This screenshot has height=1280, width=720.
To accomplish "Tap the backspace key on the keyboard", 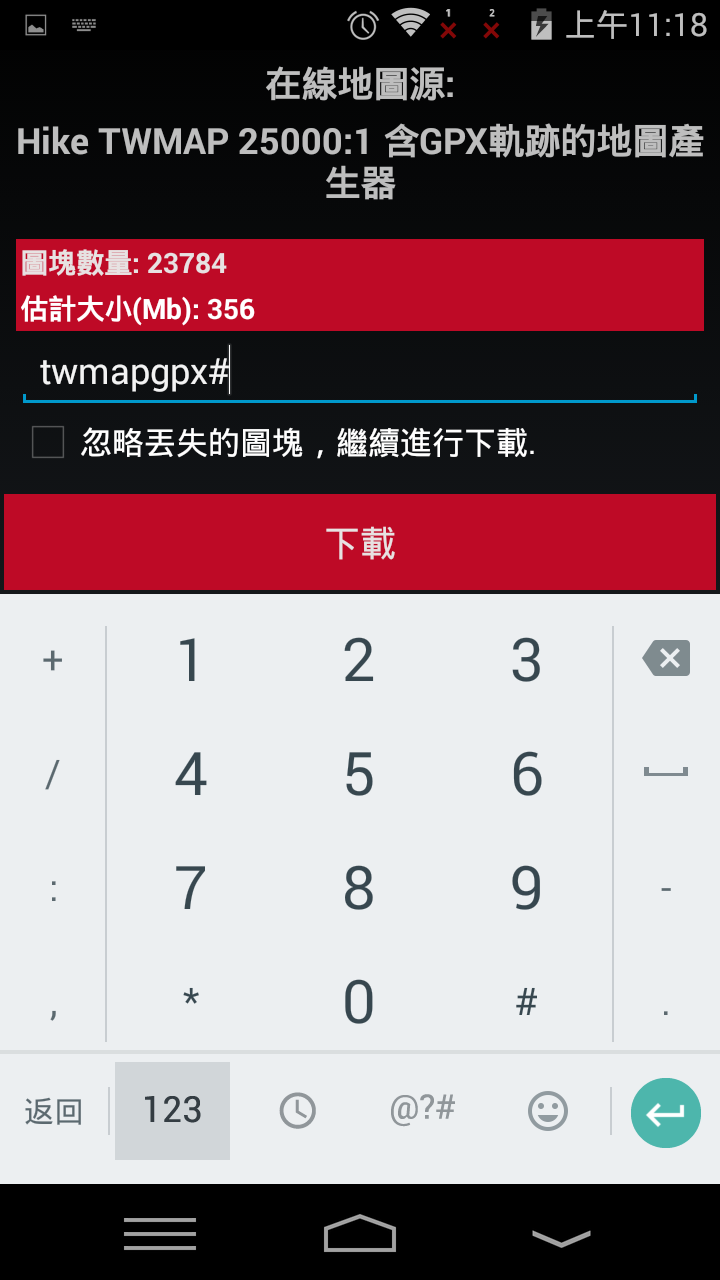I will click(666, 658).
